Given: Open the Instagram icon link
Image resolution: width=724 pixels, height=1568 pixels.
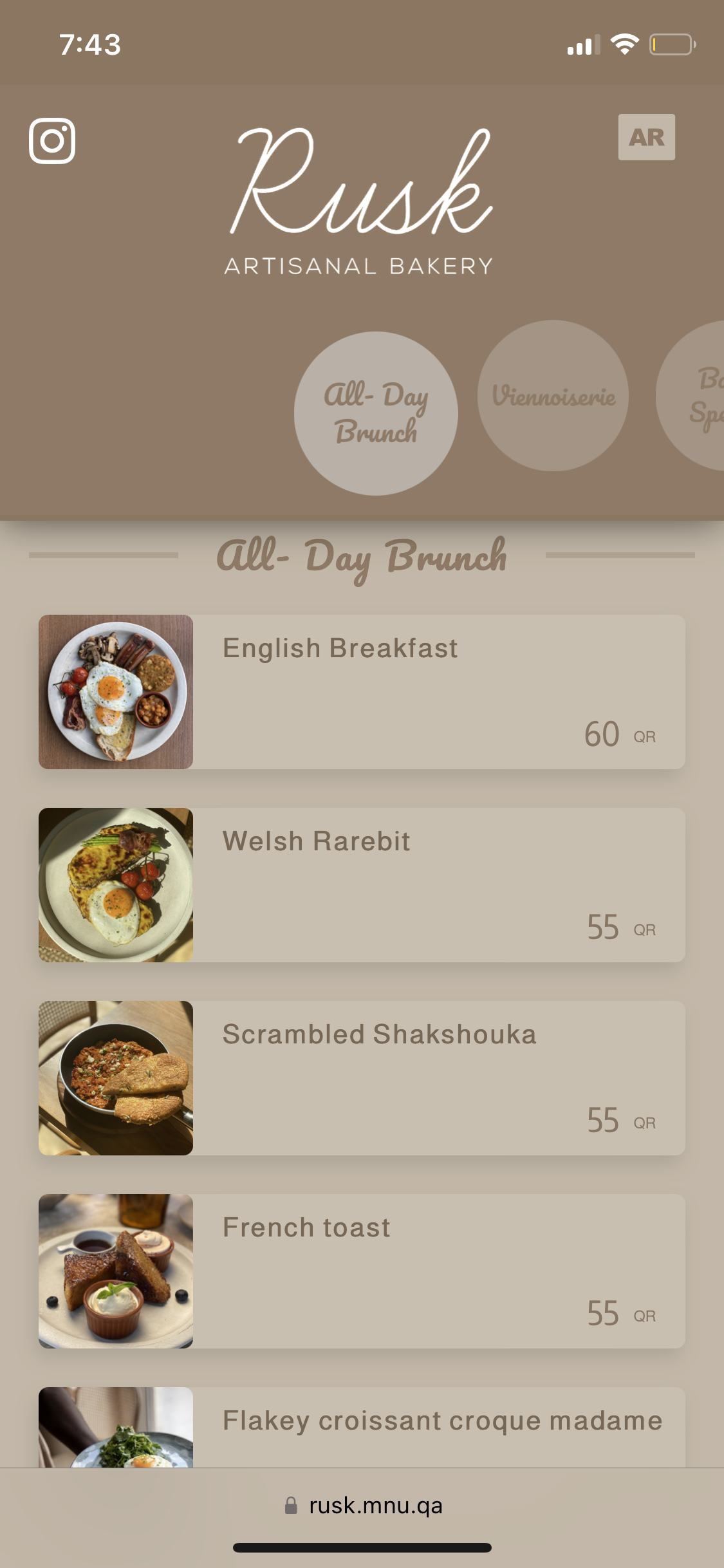Looking at the screenshot, I should [52, 141].
